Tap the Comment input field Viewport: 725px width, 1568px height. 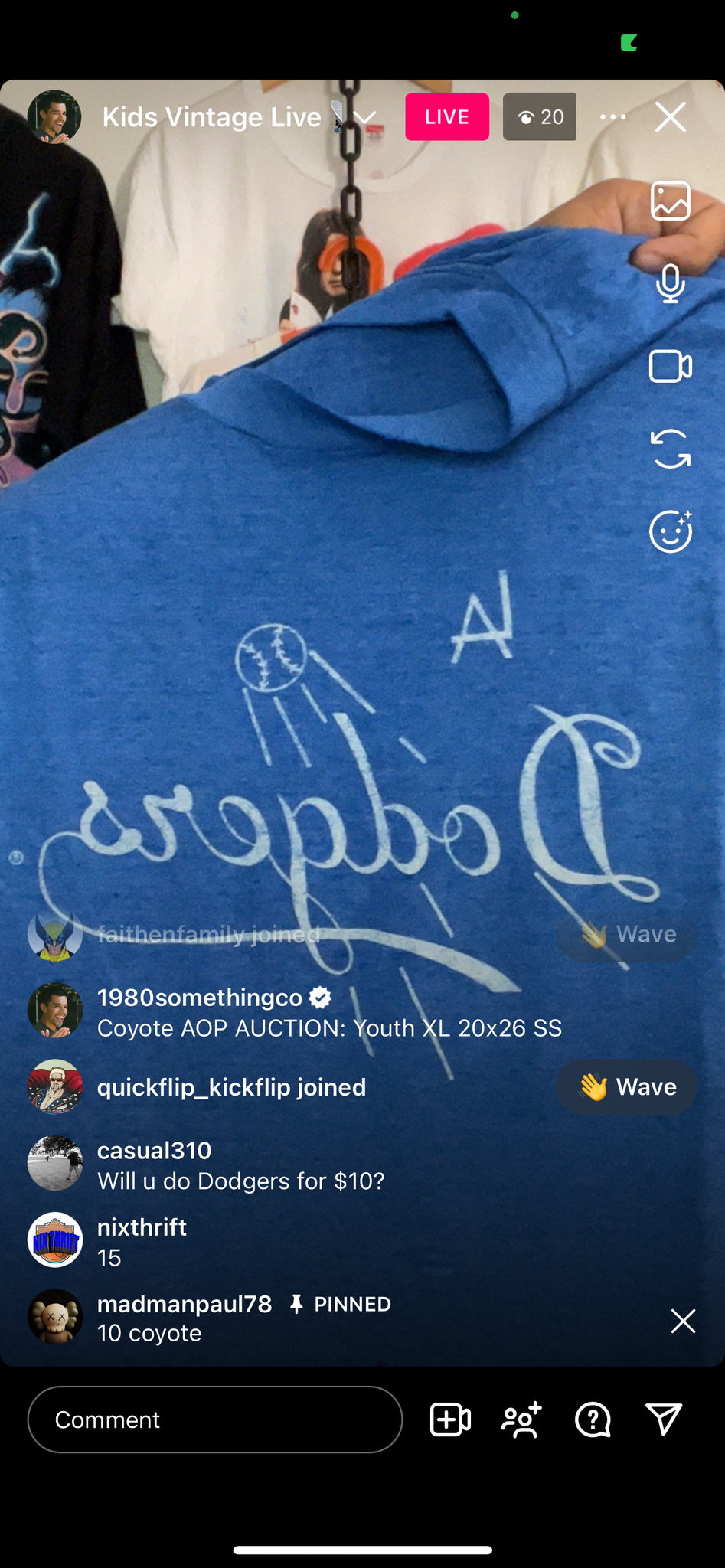(x=215, y=1419)
